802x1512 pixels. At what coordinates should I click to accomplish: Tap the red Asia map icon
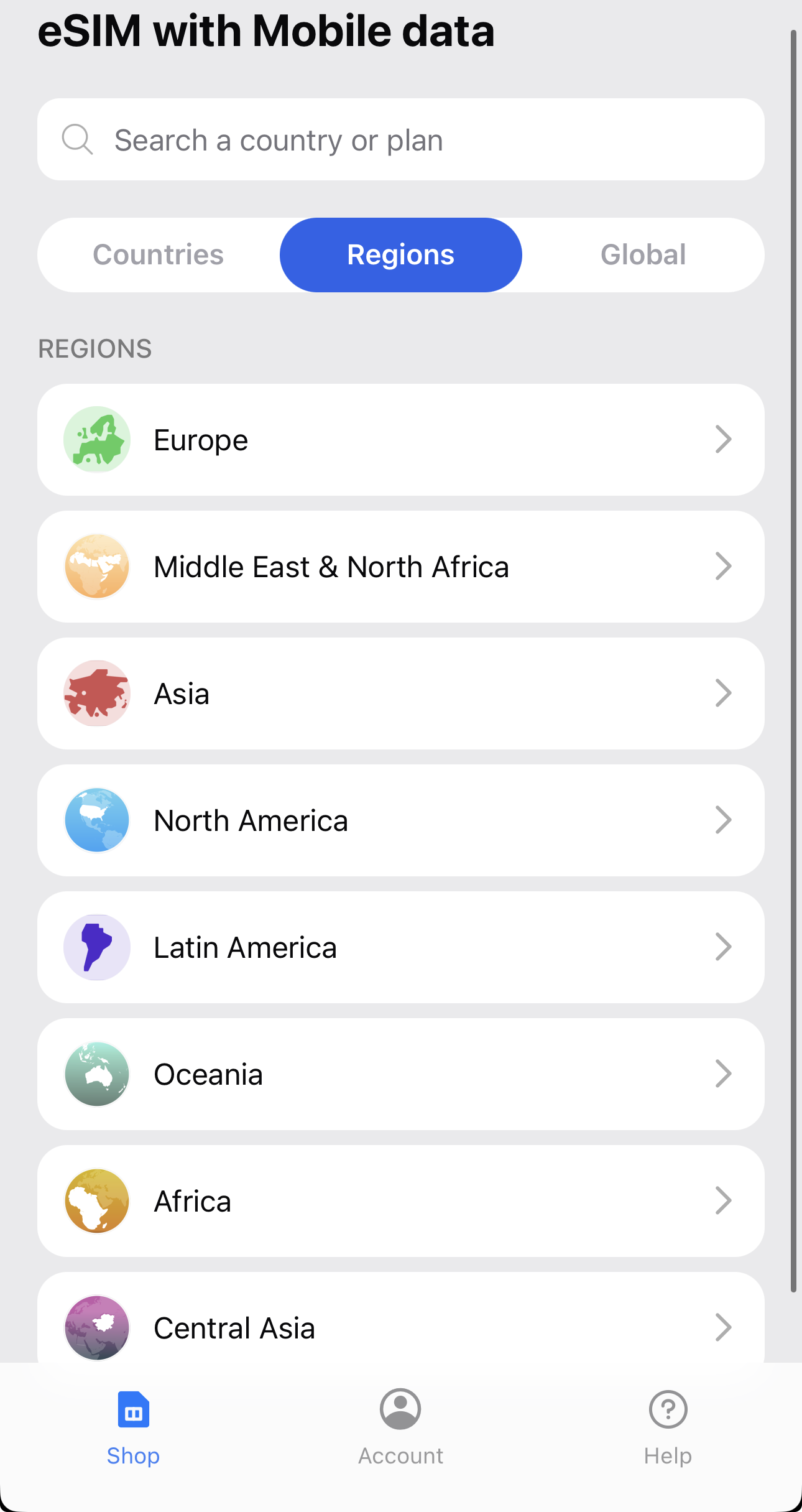tap(96, 693)
